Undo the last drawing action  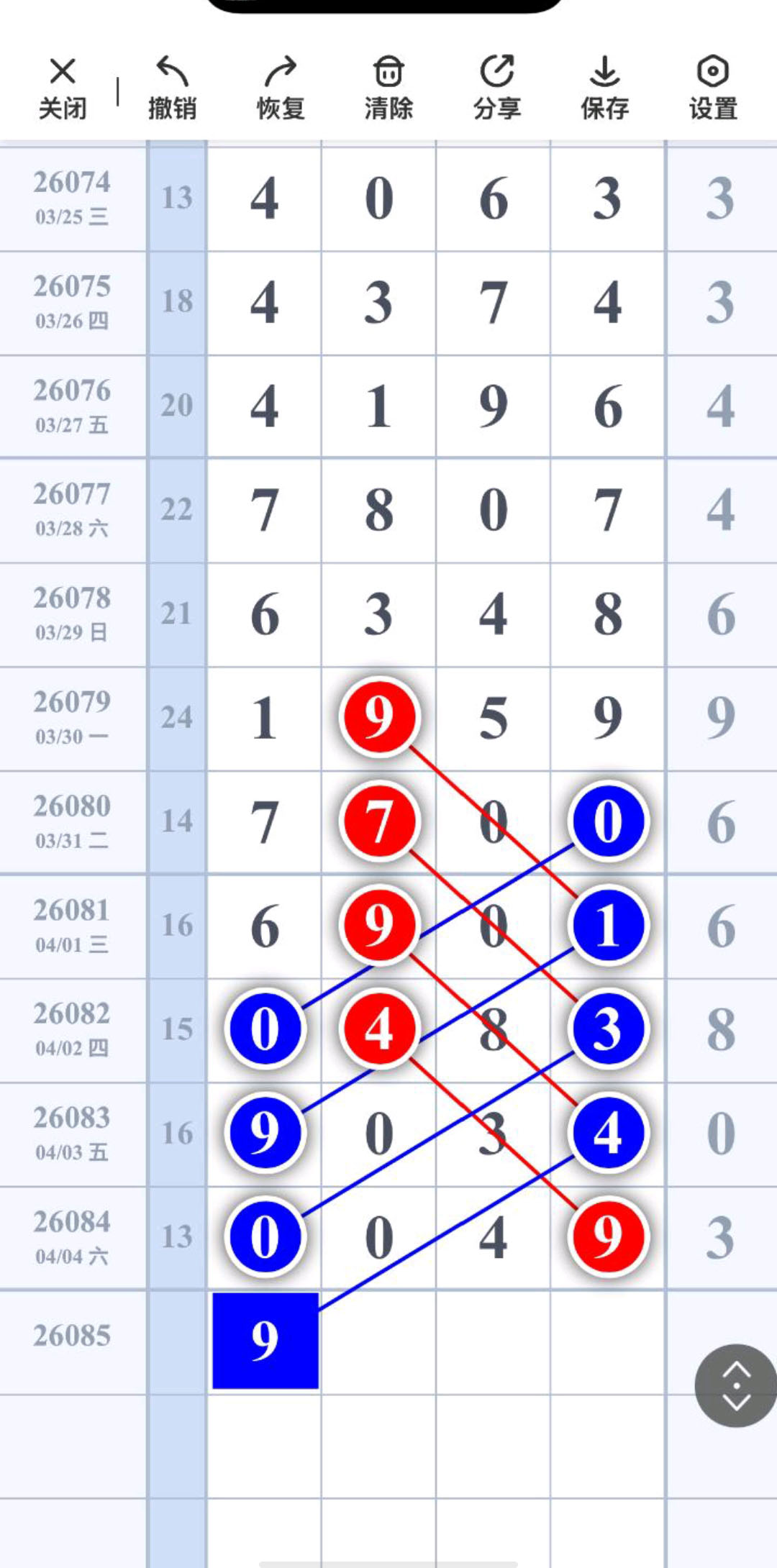[x=172, y=88]
